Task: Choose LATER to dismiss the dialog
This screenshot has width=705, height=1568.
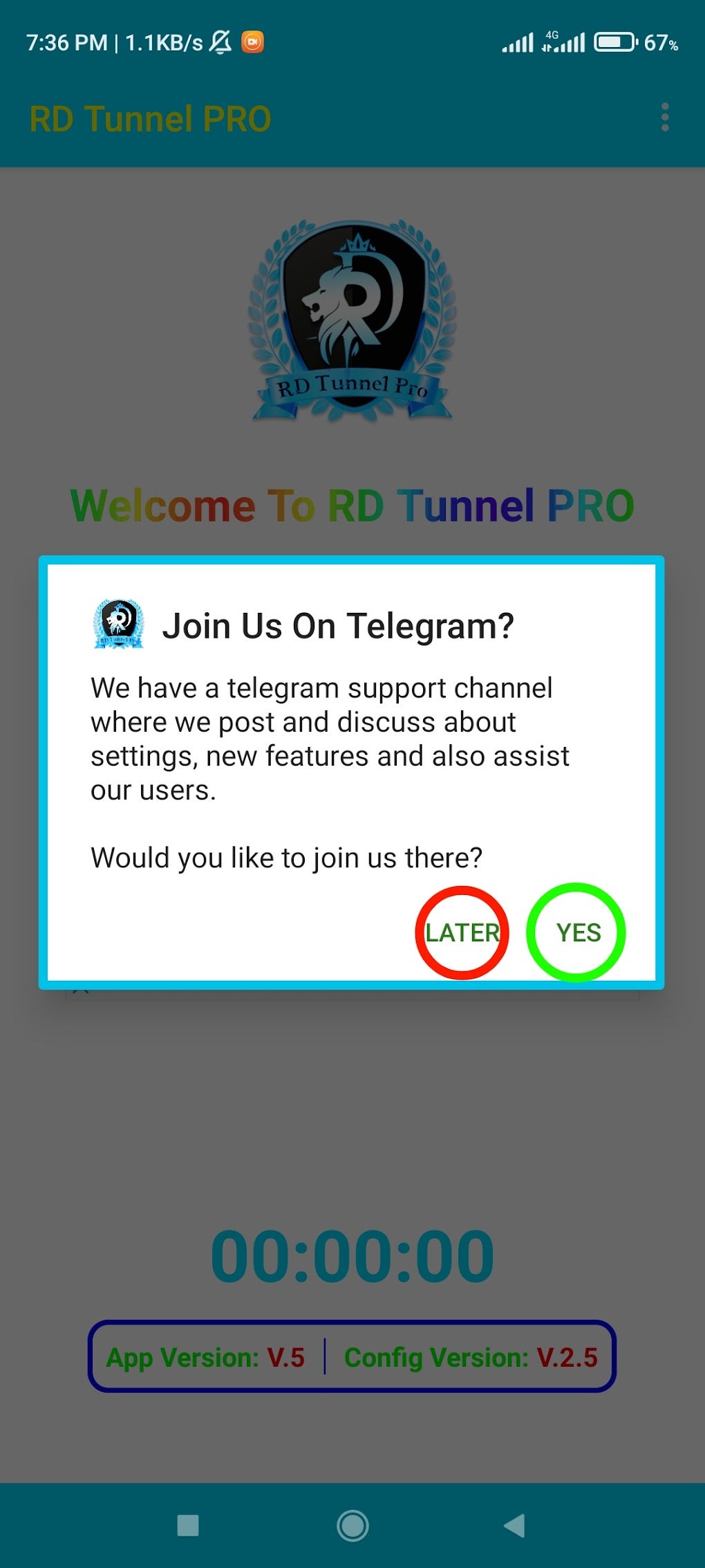Action: (462, 932)
